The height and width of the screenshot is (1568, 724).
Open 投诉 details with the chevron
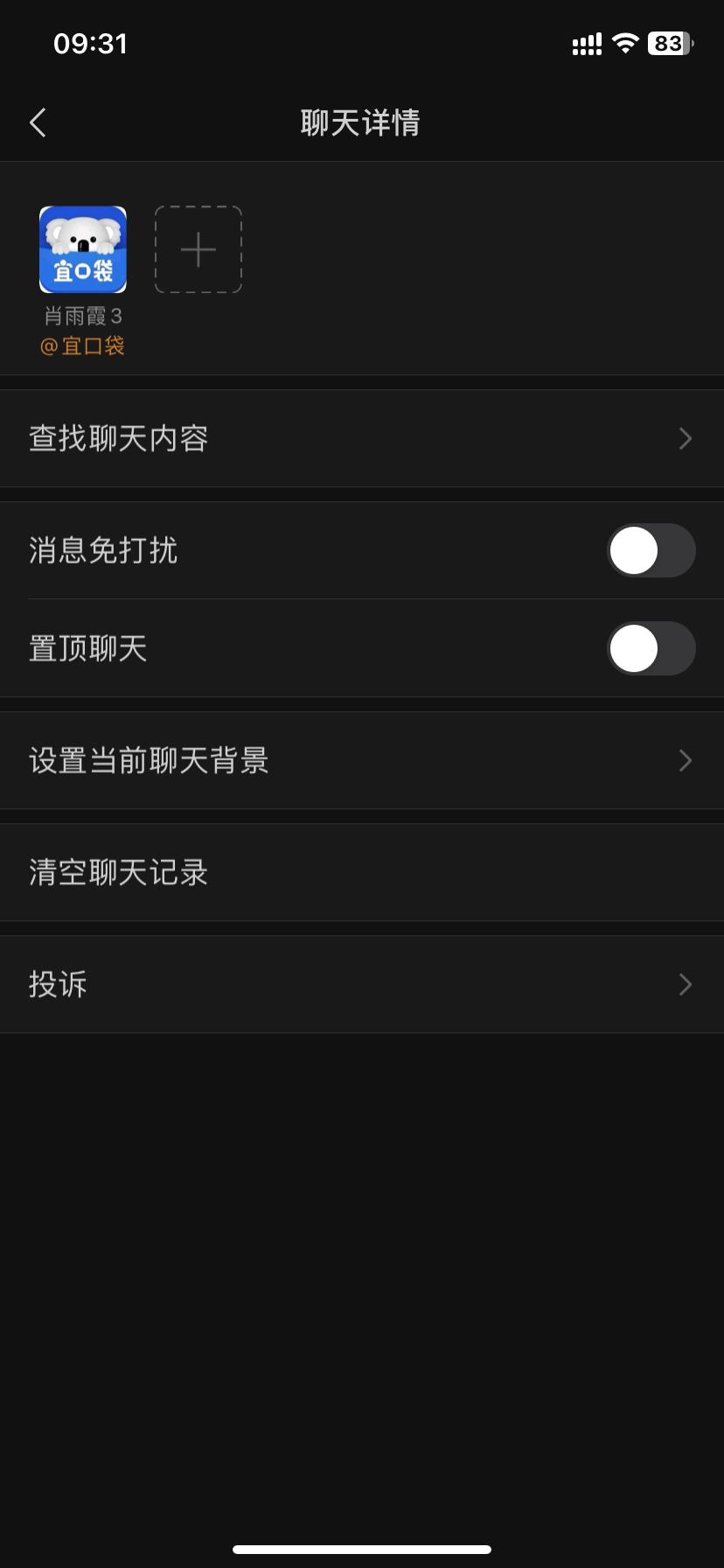pyautogui.click(x=686, y=984)
